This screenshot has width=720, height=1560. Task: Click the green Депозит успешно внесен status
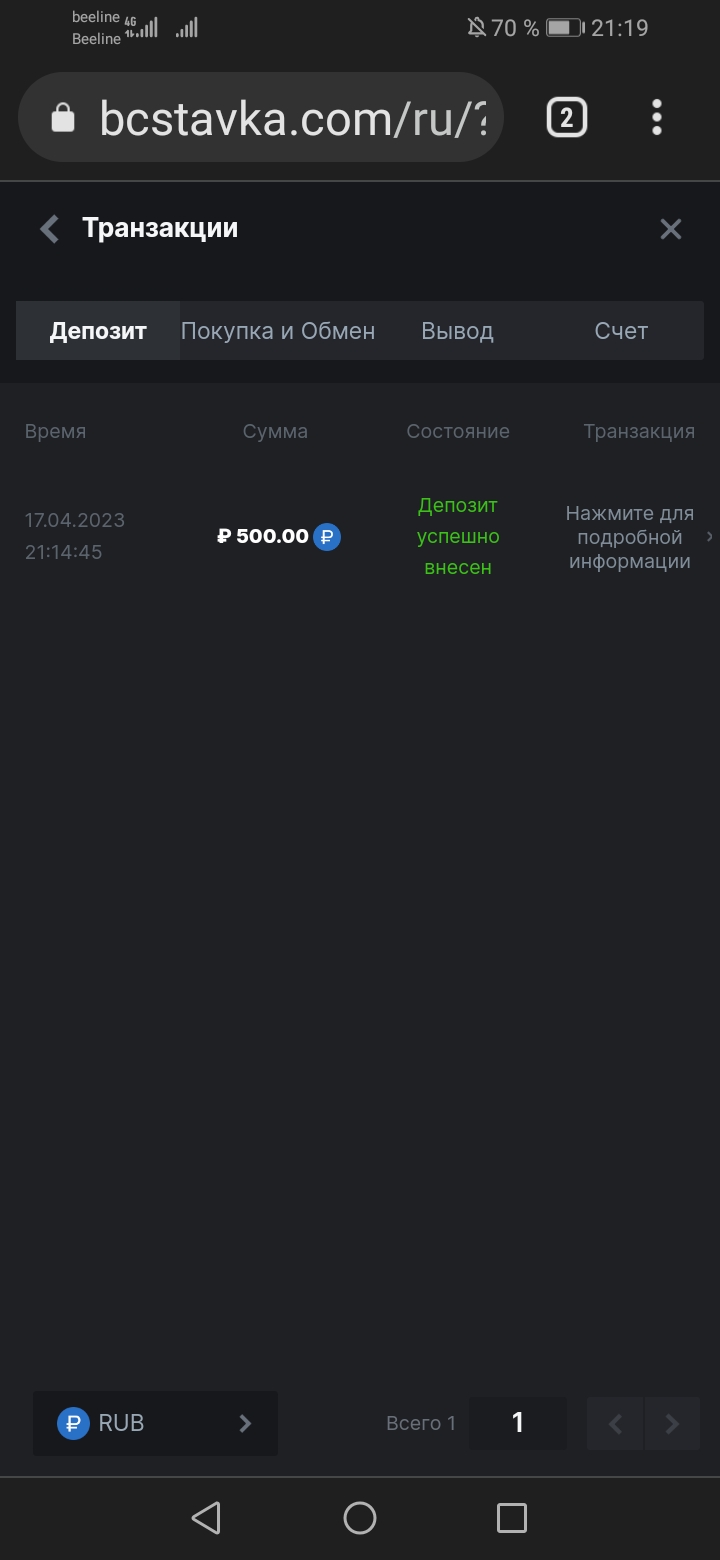[x=457, y=536]
